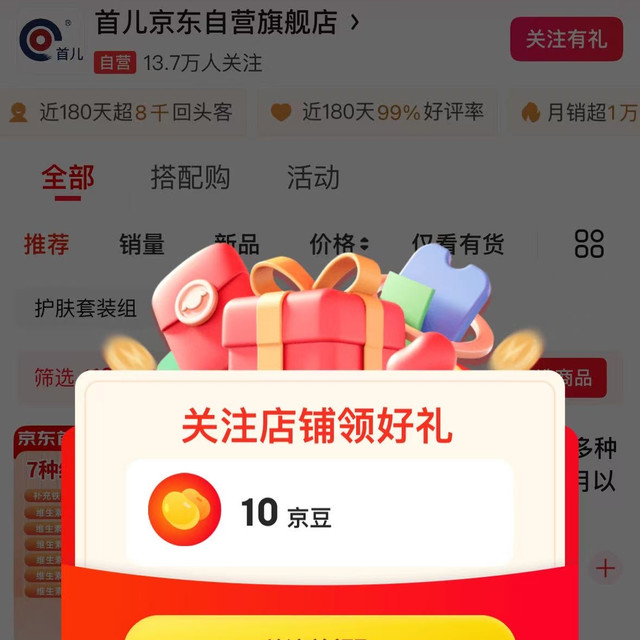The width and height of the screenshot is (640, 640).
Task: Select the 护肤套装组 category chip
Action: pos(85,308)
